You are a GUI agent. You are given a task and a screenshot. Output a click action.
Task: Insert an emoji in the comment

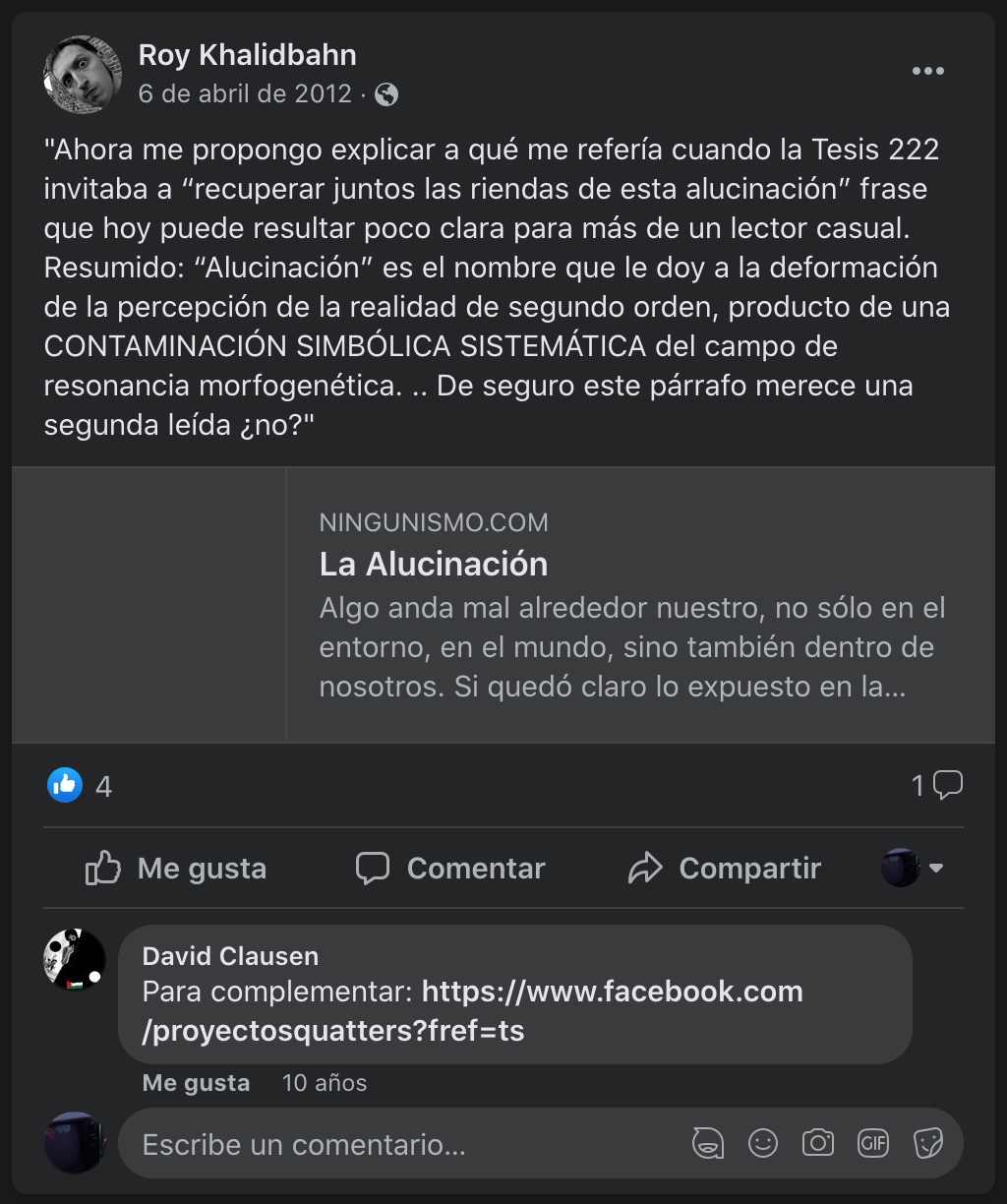pos(763,1143)
